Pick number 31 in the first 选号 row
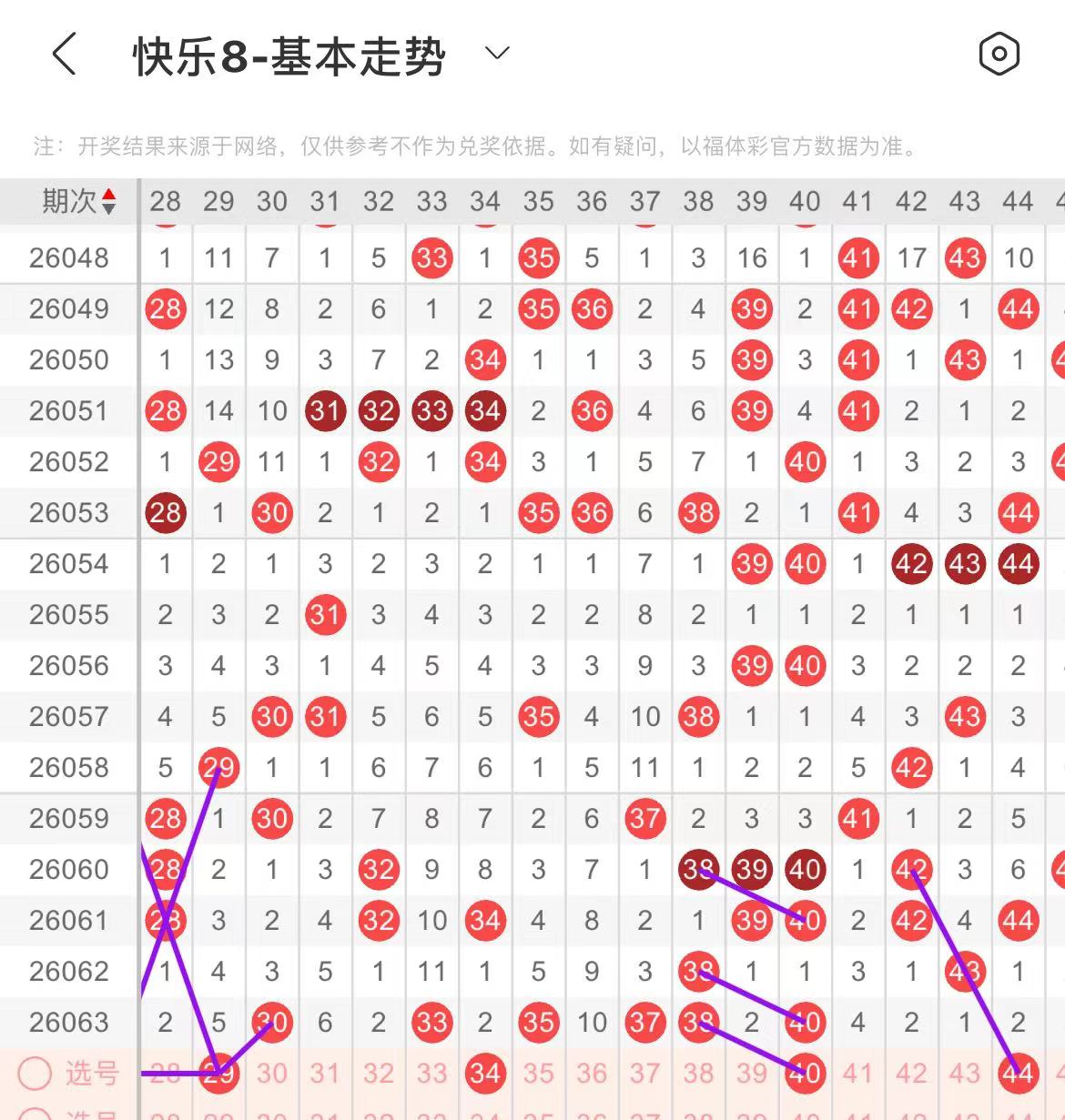 (x=325, y=1074)
